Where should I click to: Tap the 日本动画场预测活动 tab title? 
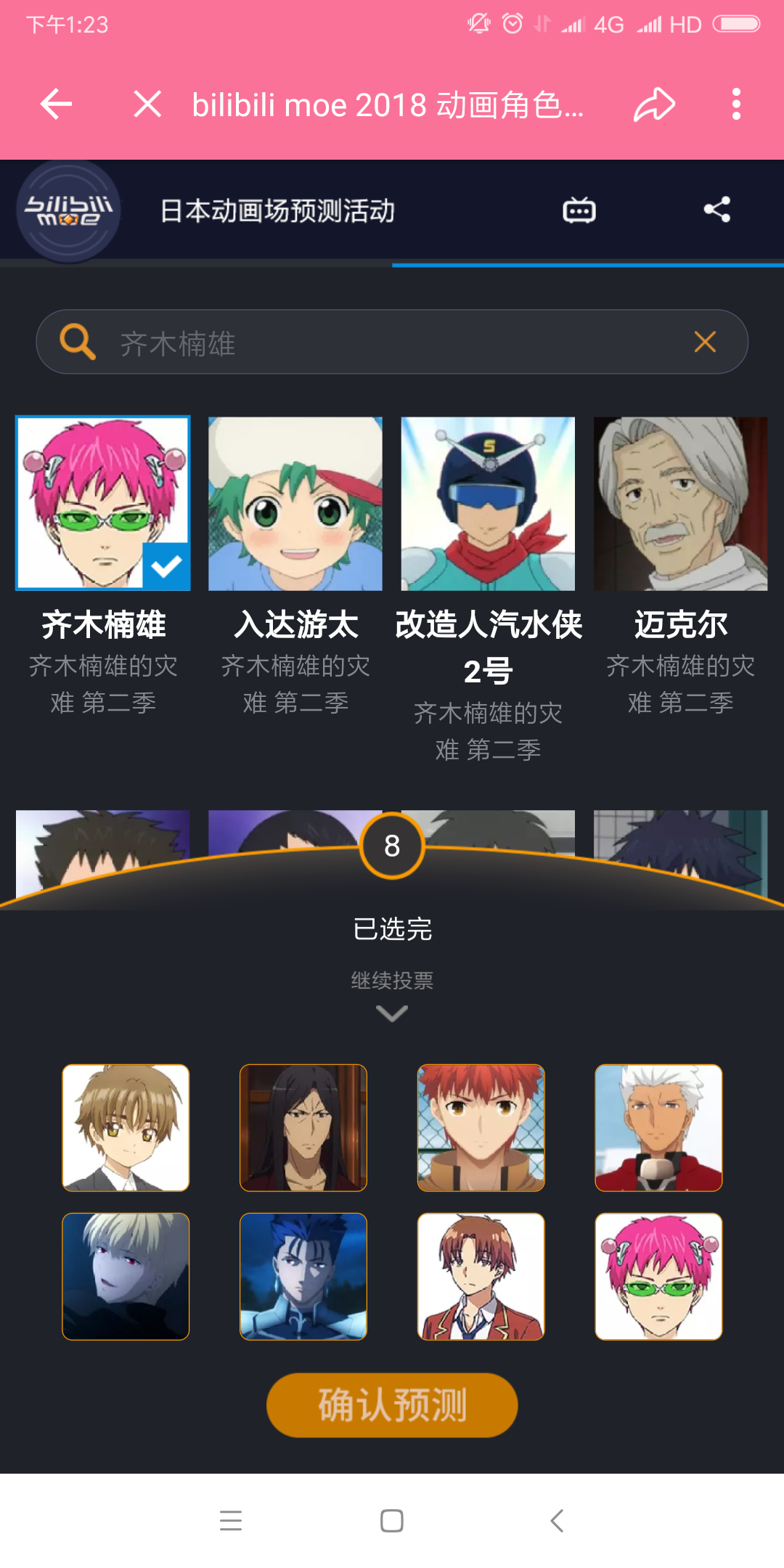pos(277,210)
